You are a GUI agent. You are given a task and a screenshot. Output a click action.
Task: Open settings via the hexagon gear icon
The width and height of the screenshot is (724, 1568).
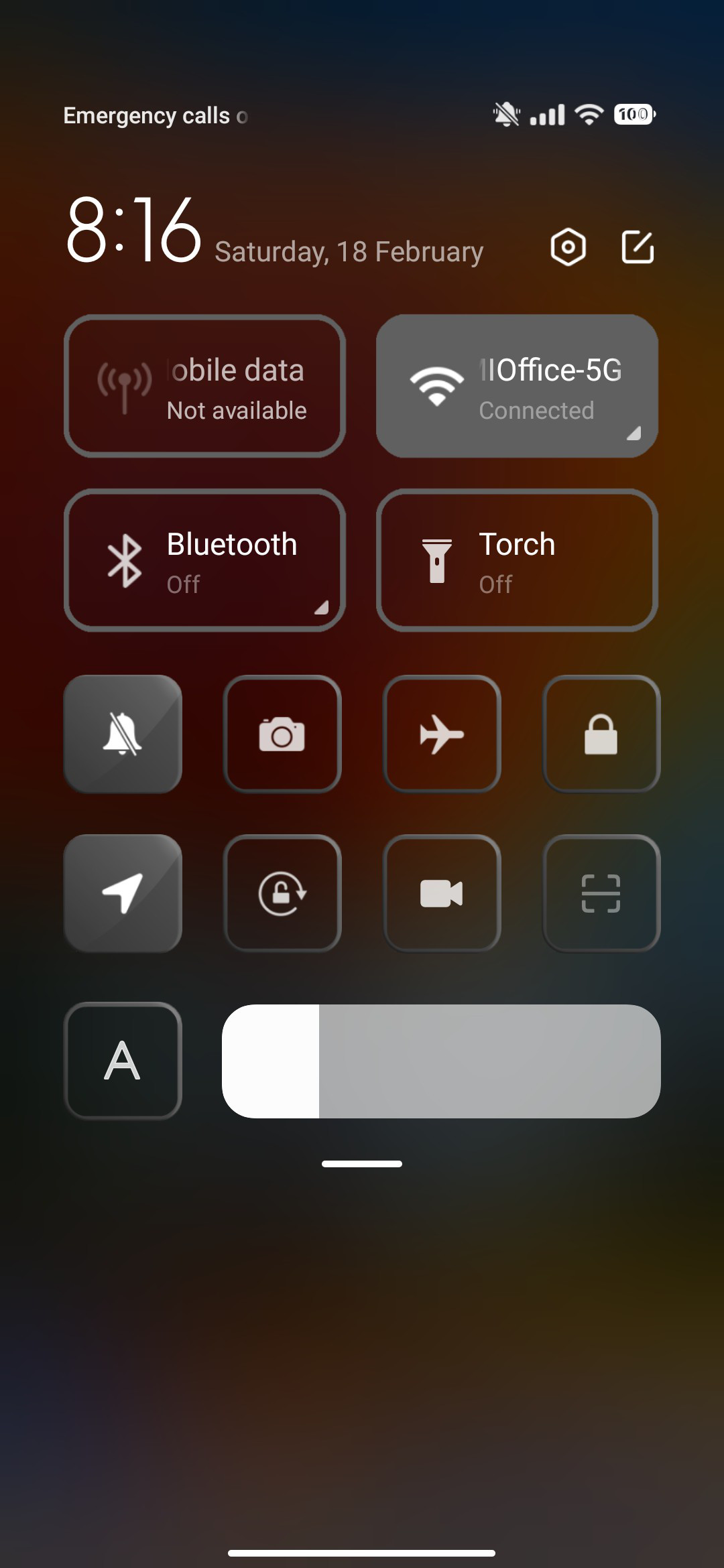click(x=568, y=247)
